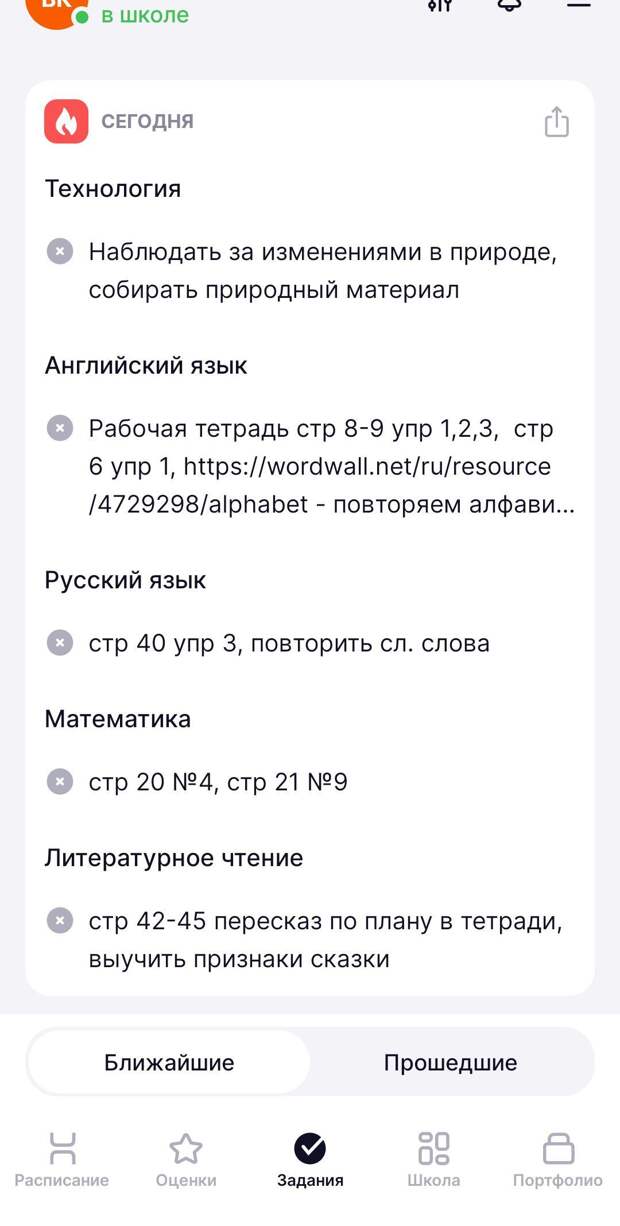Open the Расписание tab
Viewport: 620px width, 1226px height.
tap(62, 1160)
